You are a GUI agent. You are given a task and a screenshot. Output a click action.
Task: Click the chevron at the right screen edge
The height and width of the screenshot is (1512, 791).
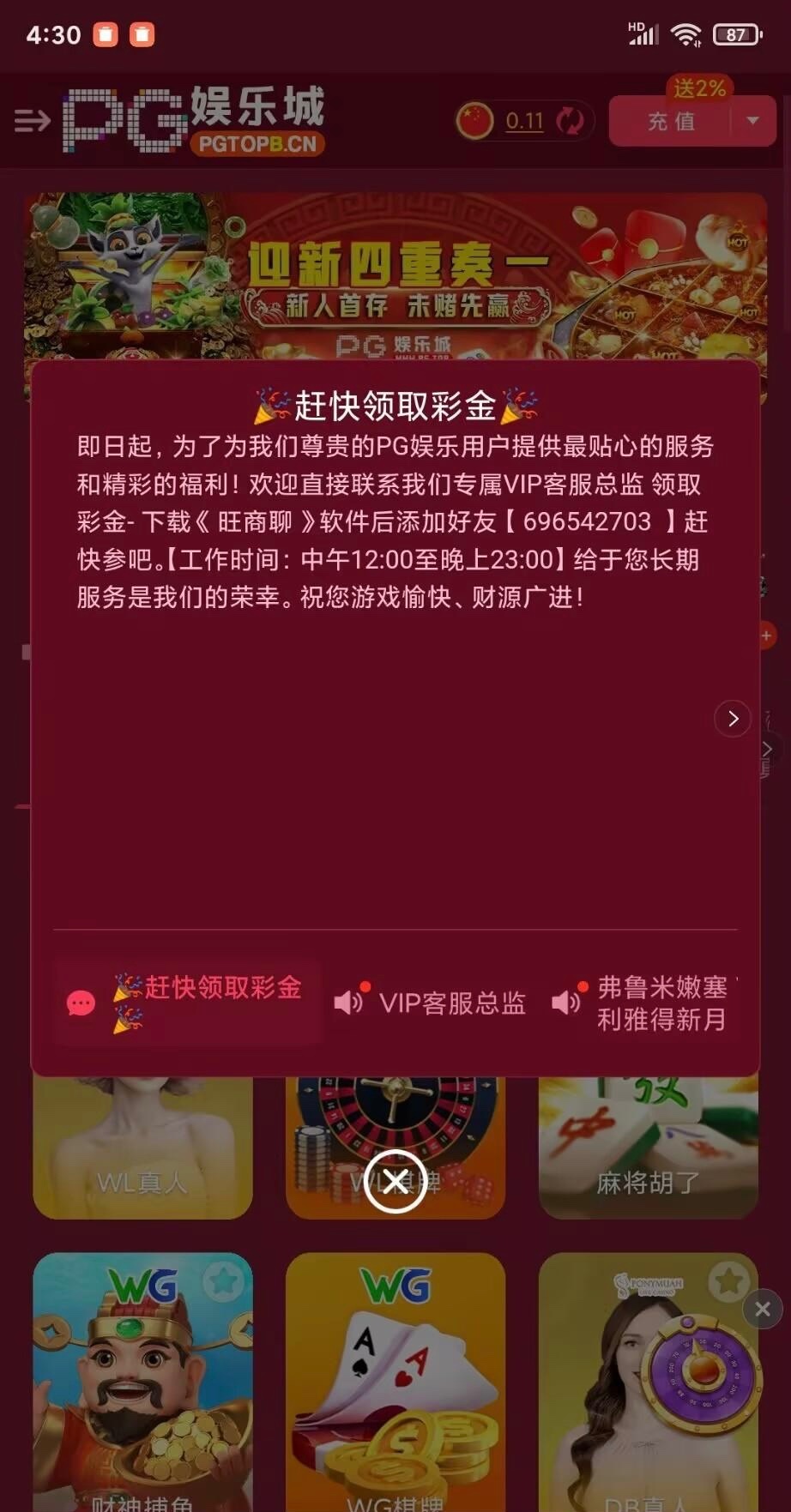[x=766, y=749]
